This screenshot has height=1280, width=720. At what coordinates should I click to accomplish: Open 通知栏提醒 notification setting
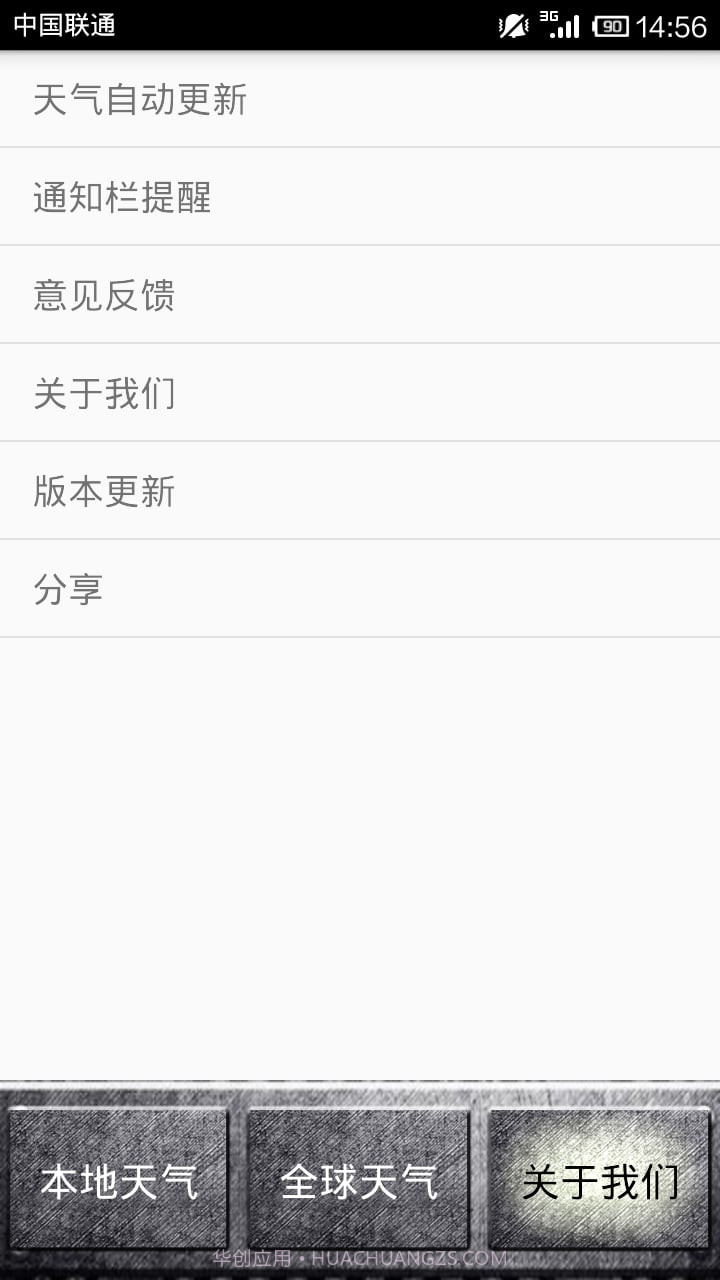tap(120, 198)
